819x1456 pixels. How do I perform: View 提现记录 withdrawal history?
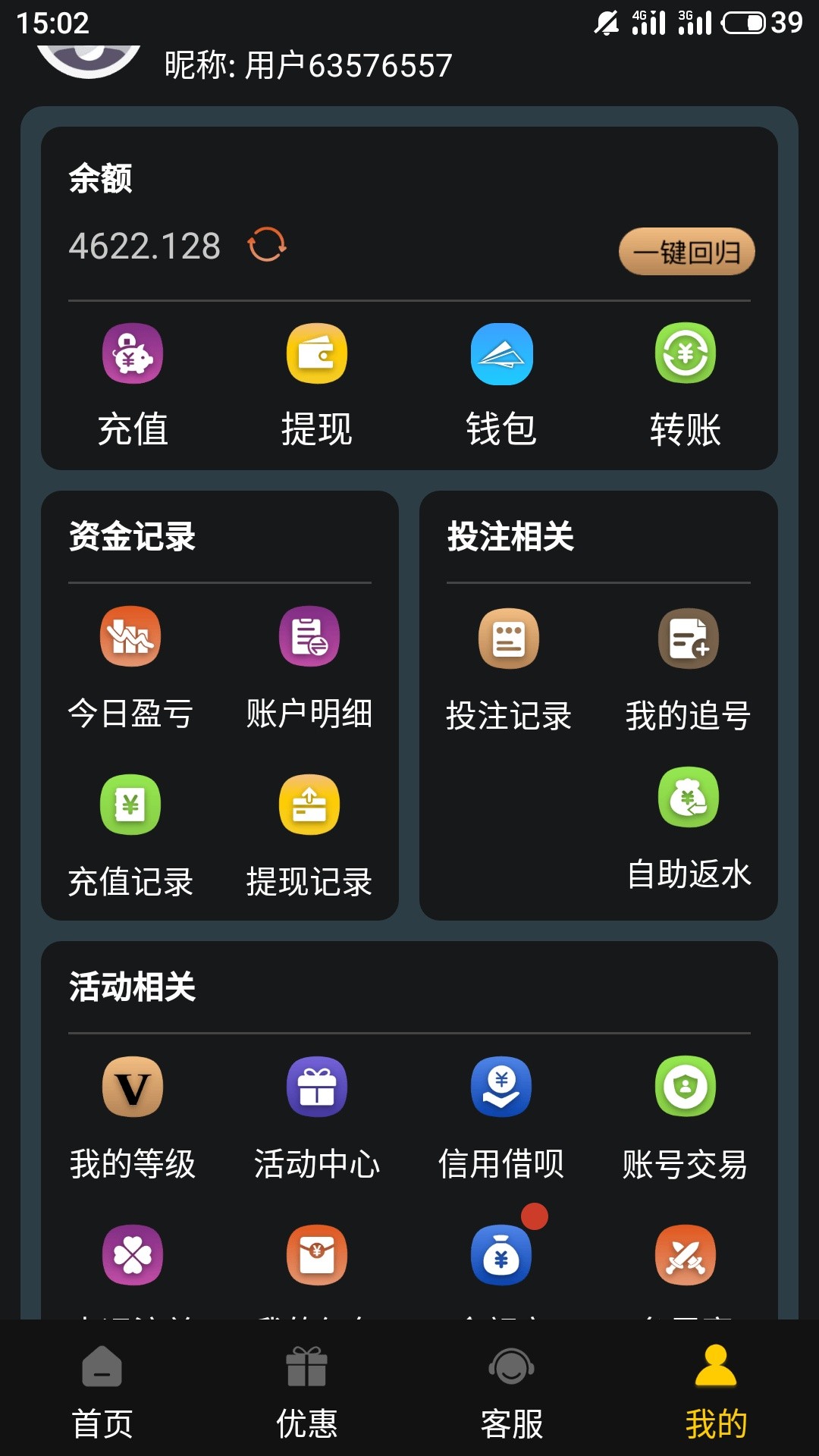309,836
